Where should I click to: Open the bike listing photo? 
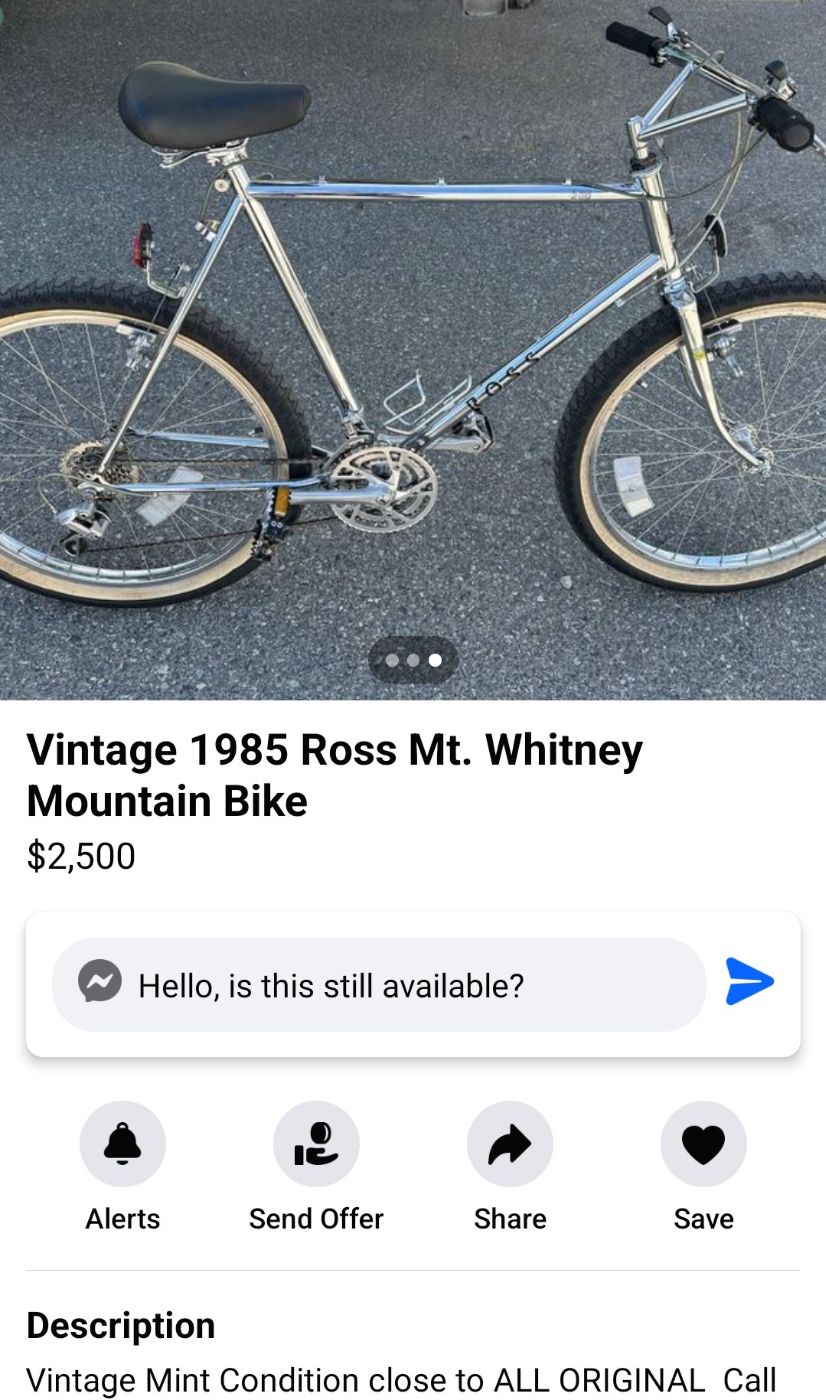[x=413, y=330]
